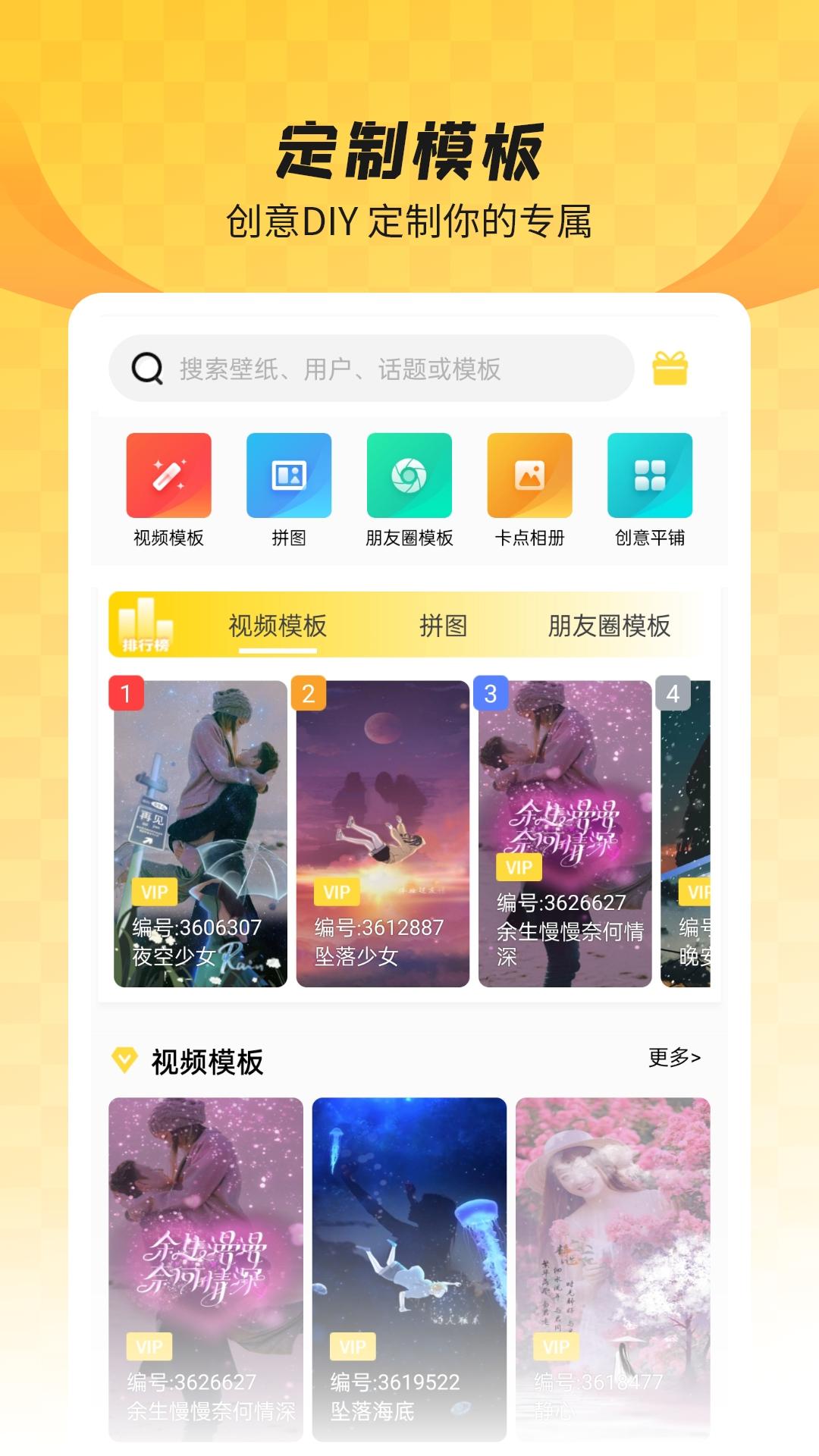Open the 朋友圈模板 aperture icon
The height and width of the screenshot is (1456, 819).
(x=409, y=476)
